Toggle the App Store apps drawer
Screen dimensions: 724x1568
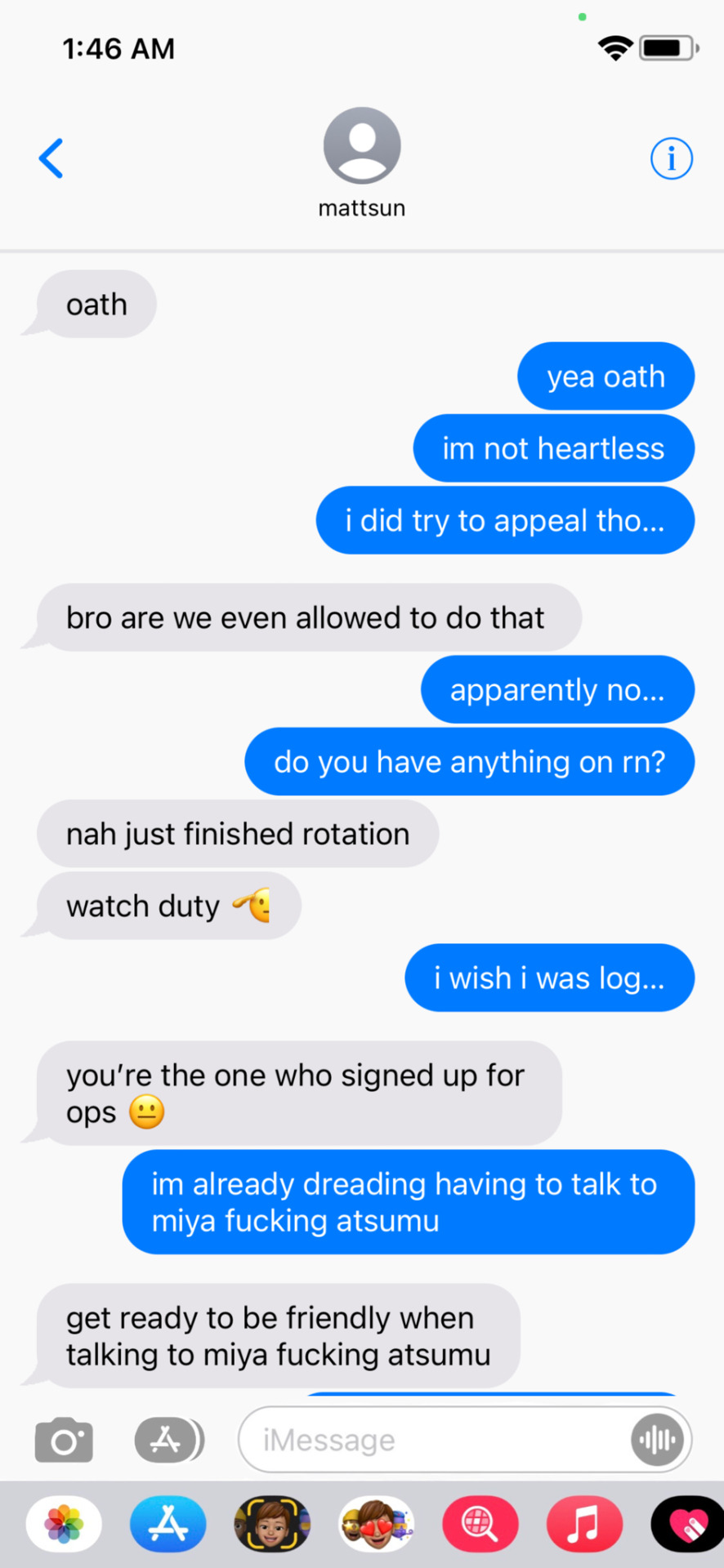[168, 1440]
